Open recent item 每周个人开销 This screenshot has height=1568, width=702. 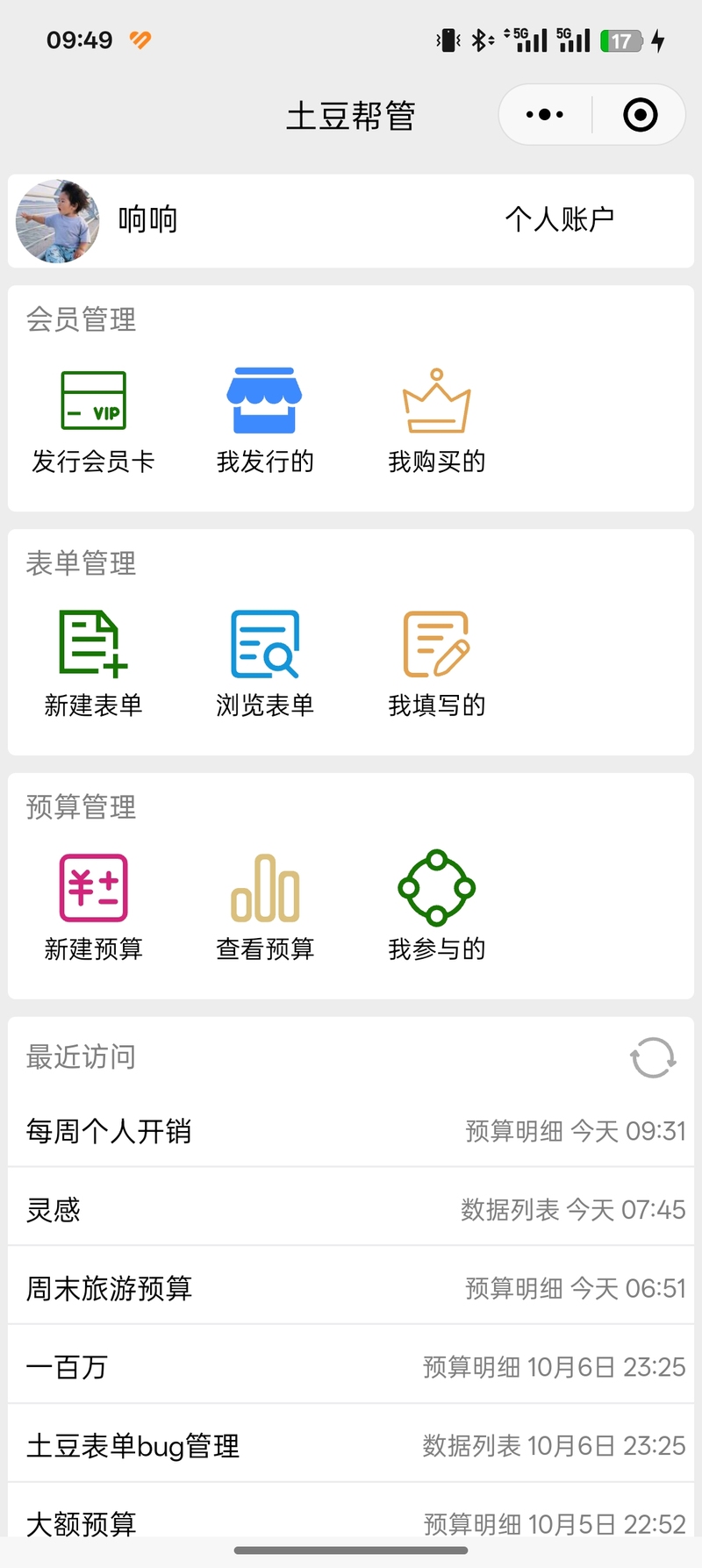(x=351, y=1131)
